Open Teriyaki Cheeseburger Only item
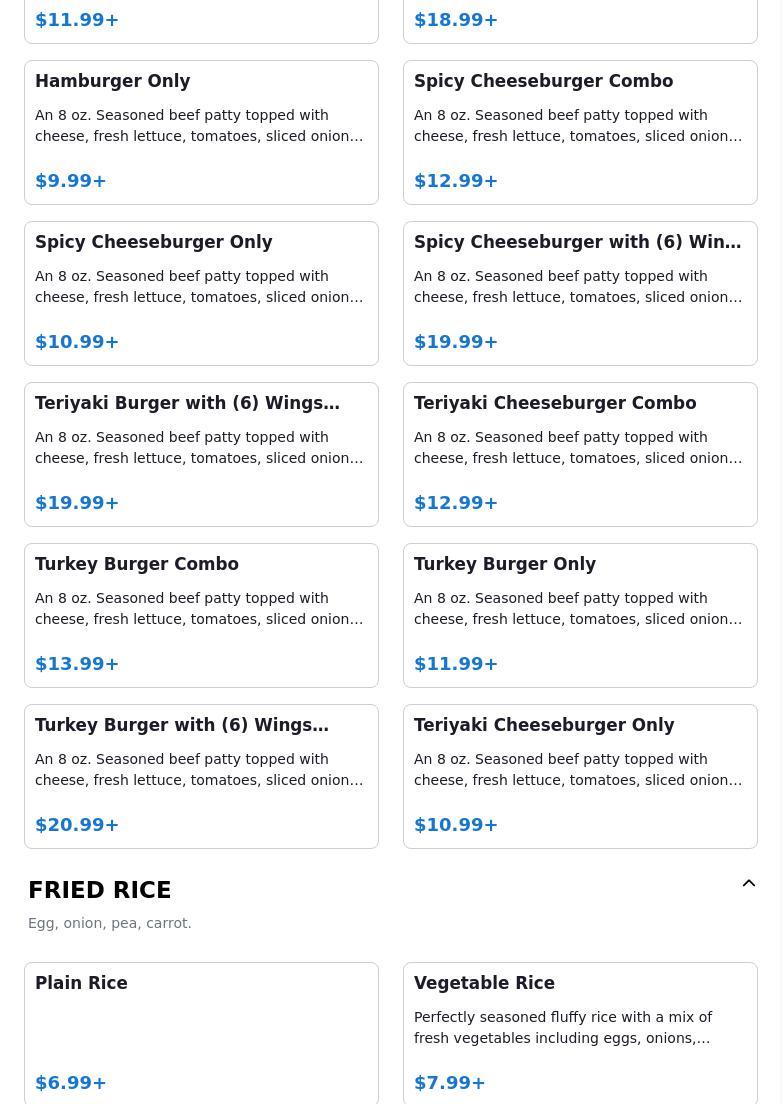This screenshot has width=782, height=1104. pyautogui.click(x=580, y=776)
